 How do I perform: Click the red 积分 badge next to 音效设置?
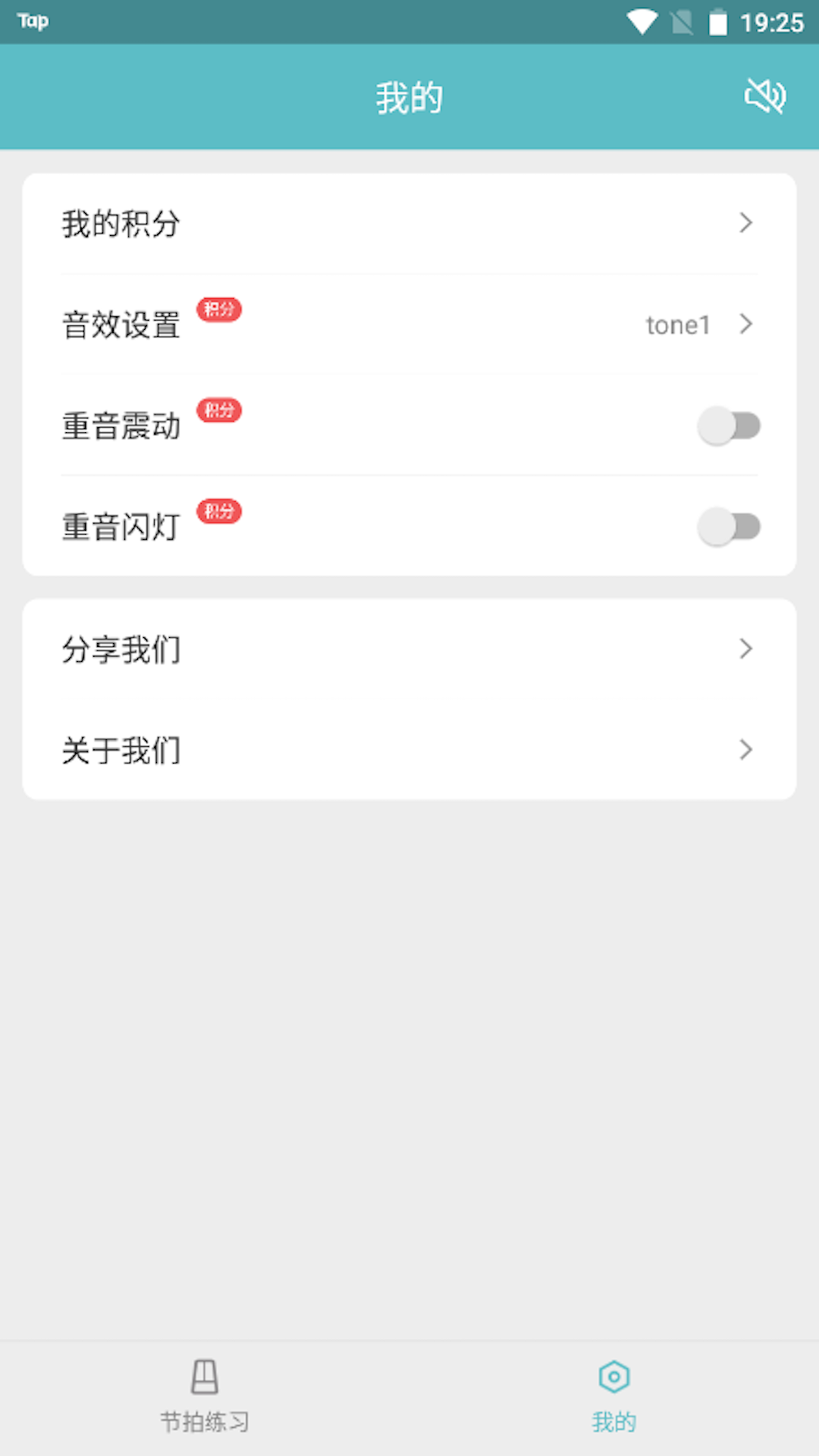tap(219, 310)
